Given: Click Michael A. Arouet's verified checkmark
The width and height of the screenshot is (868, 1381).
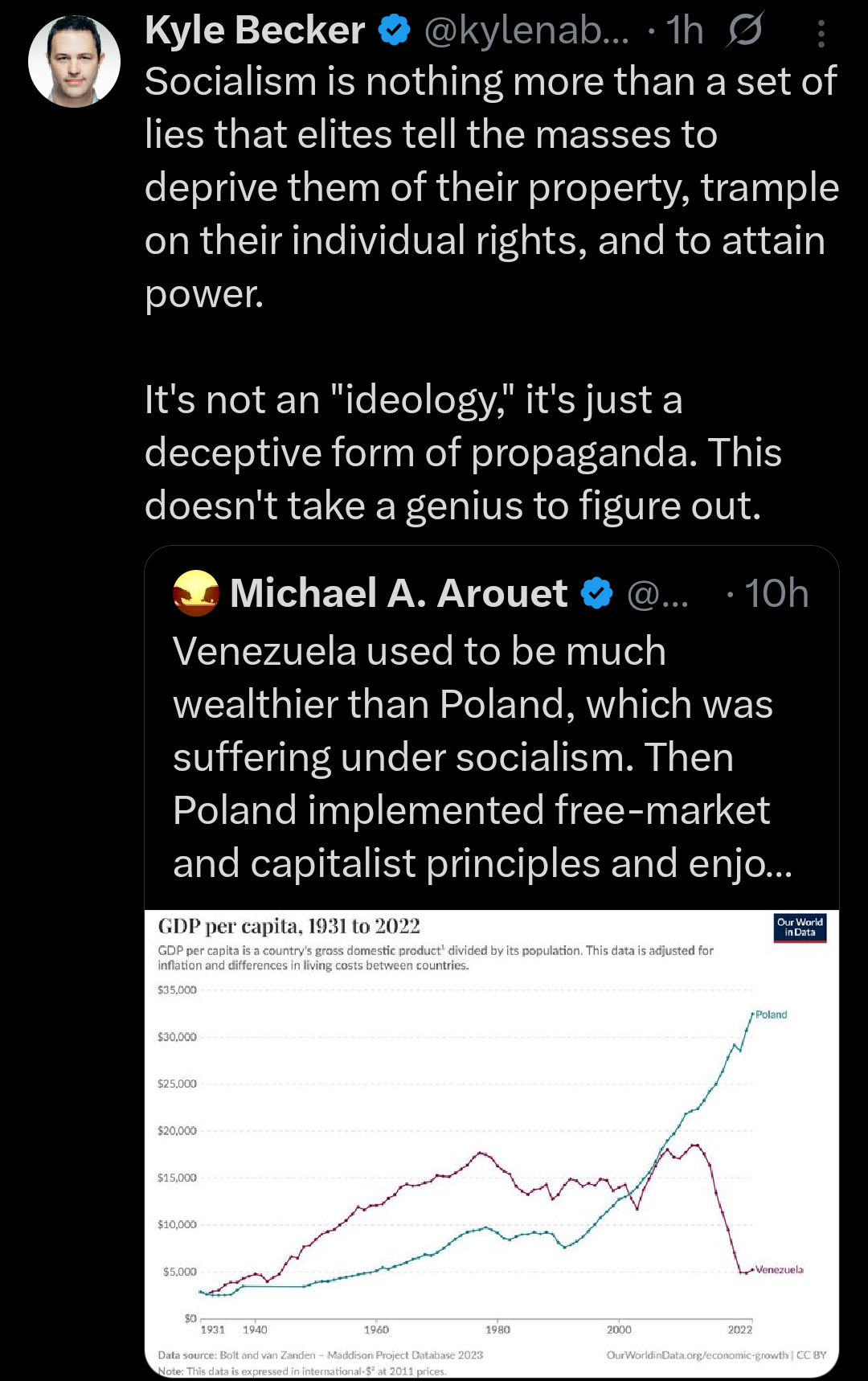Looking at the screenshot, I should coord(595,595).
